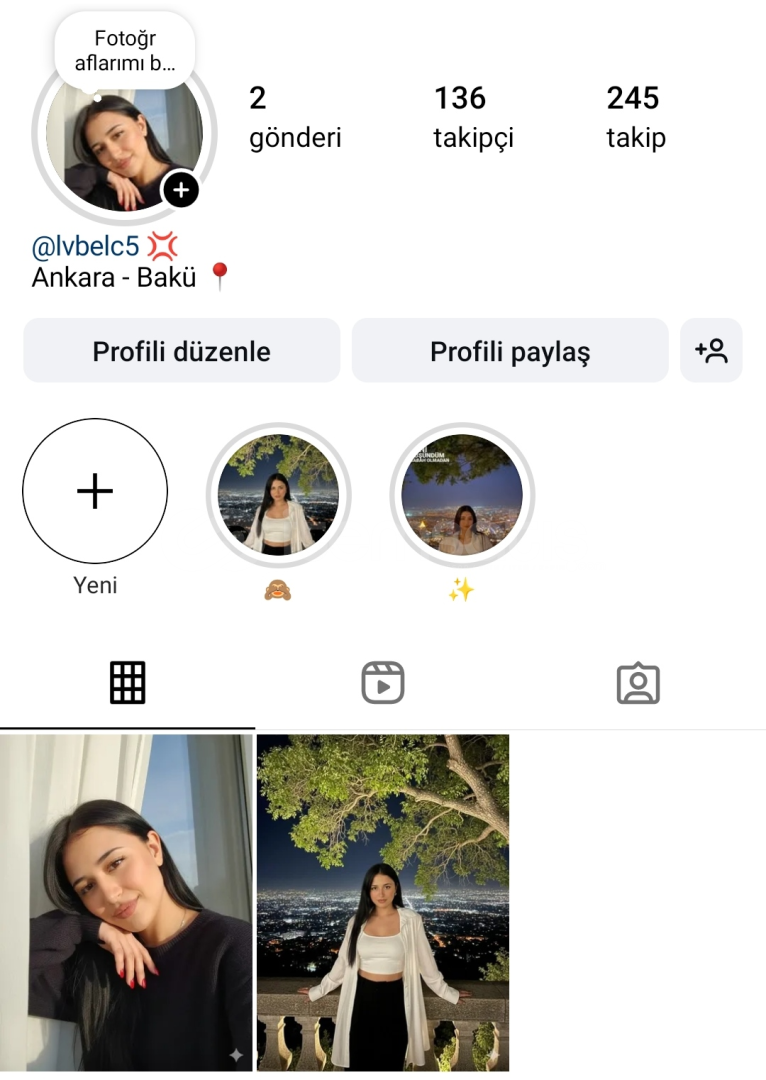The width and height of the screenshot is (766, 1080).
Task: Open the monkey emoji story highlight
Action: point(278,494)
